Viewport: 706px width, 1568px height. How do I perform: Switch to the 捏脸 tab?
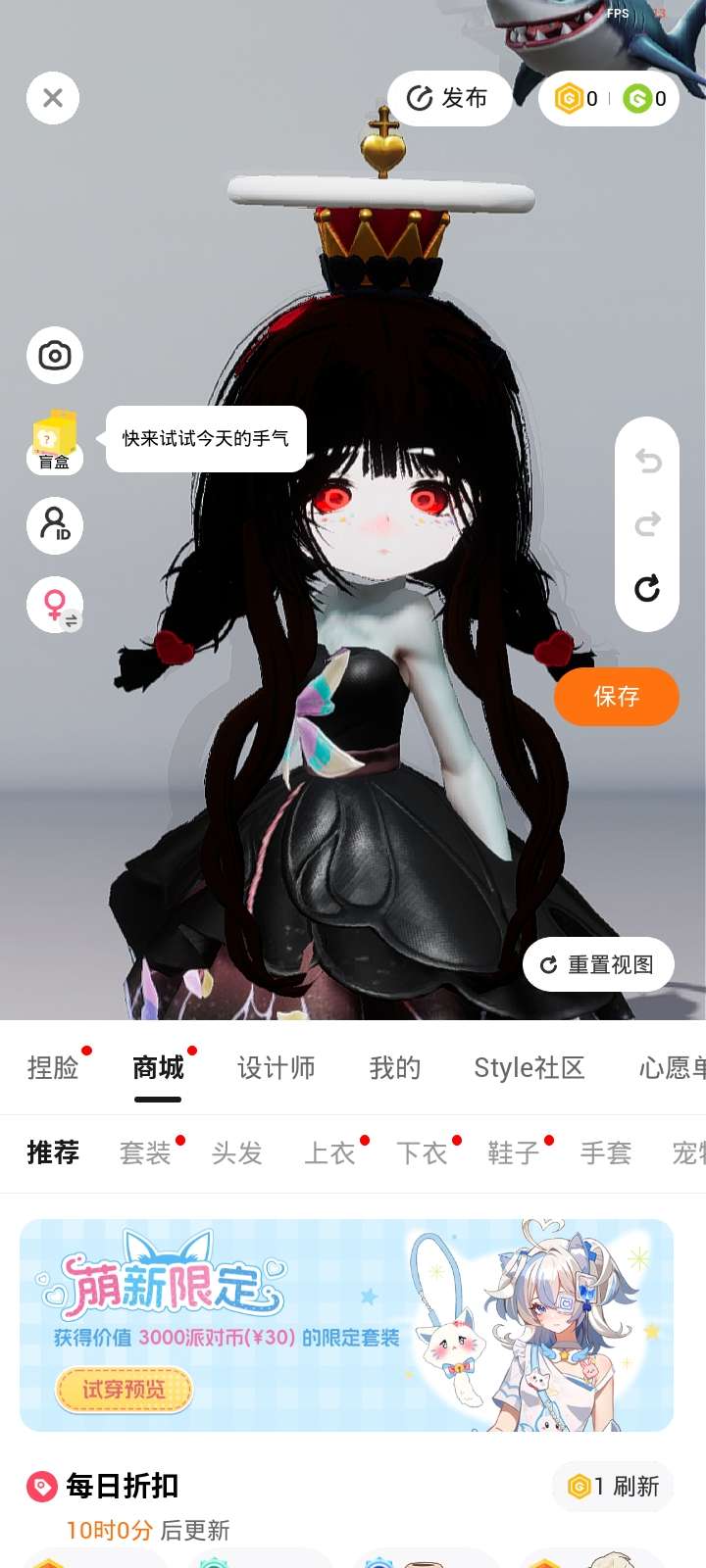53,1067
